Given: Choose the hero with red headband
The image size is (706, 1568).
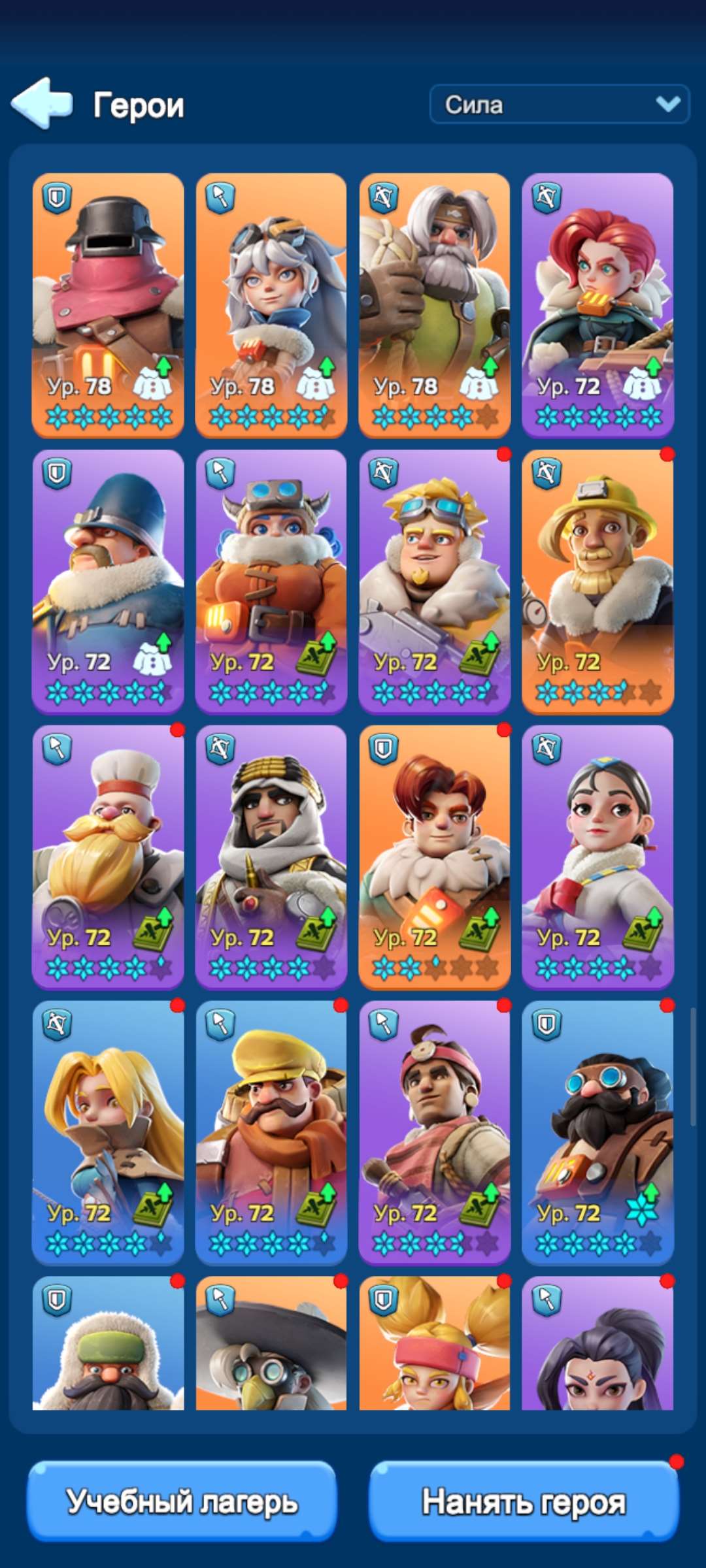Looking at the screenshot, I should pos(435,1133).
